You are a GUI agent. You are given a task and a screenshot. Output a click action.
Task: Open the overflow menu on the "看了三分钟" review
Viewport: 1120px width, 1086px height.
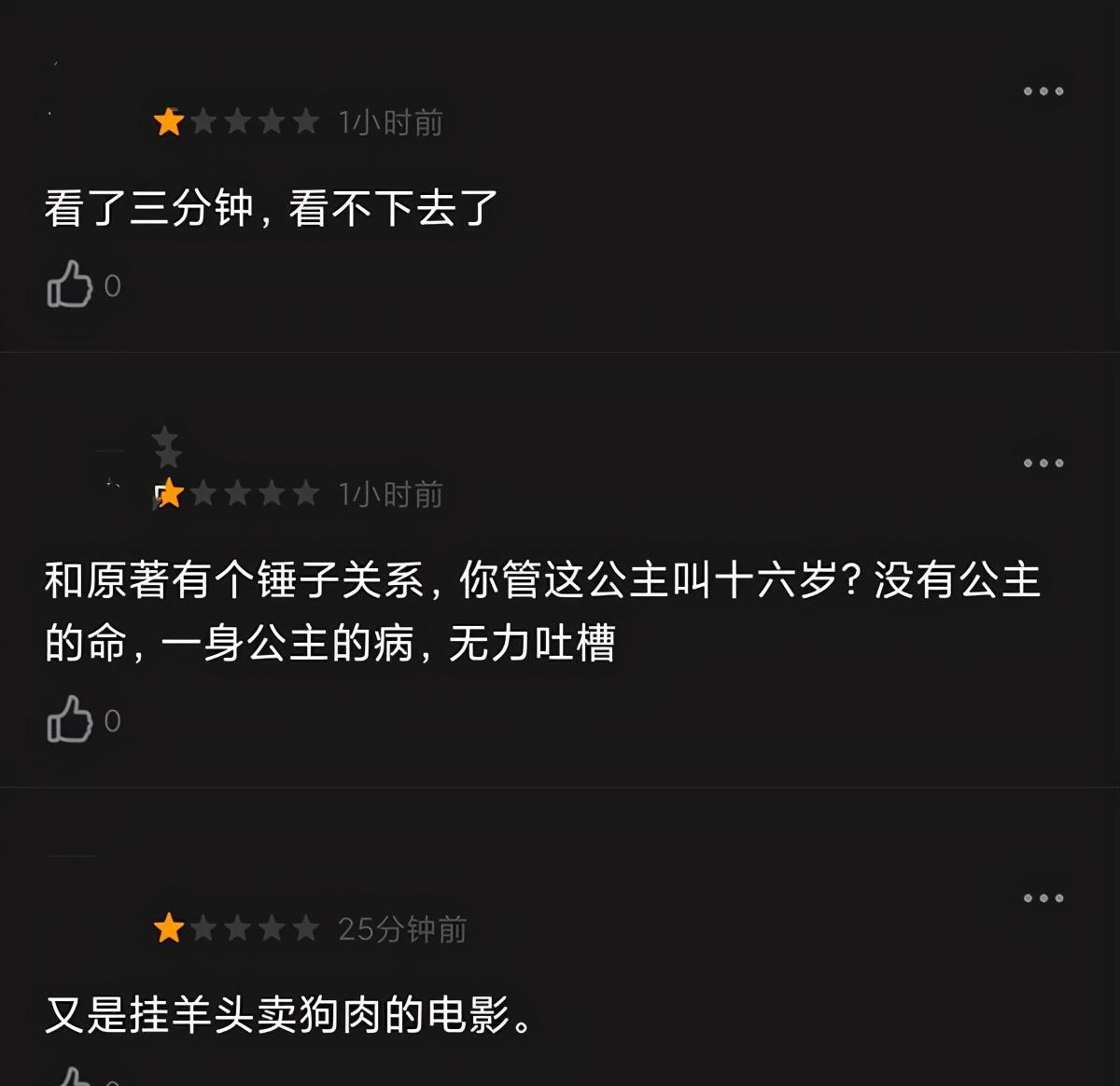pos(1043,91)
